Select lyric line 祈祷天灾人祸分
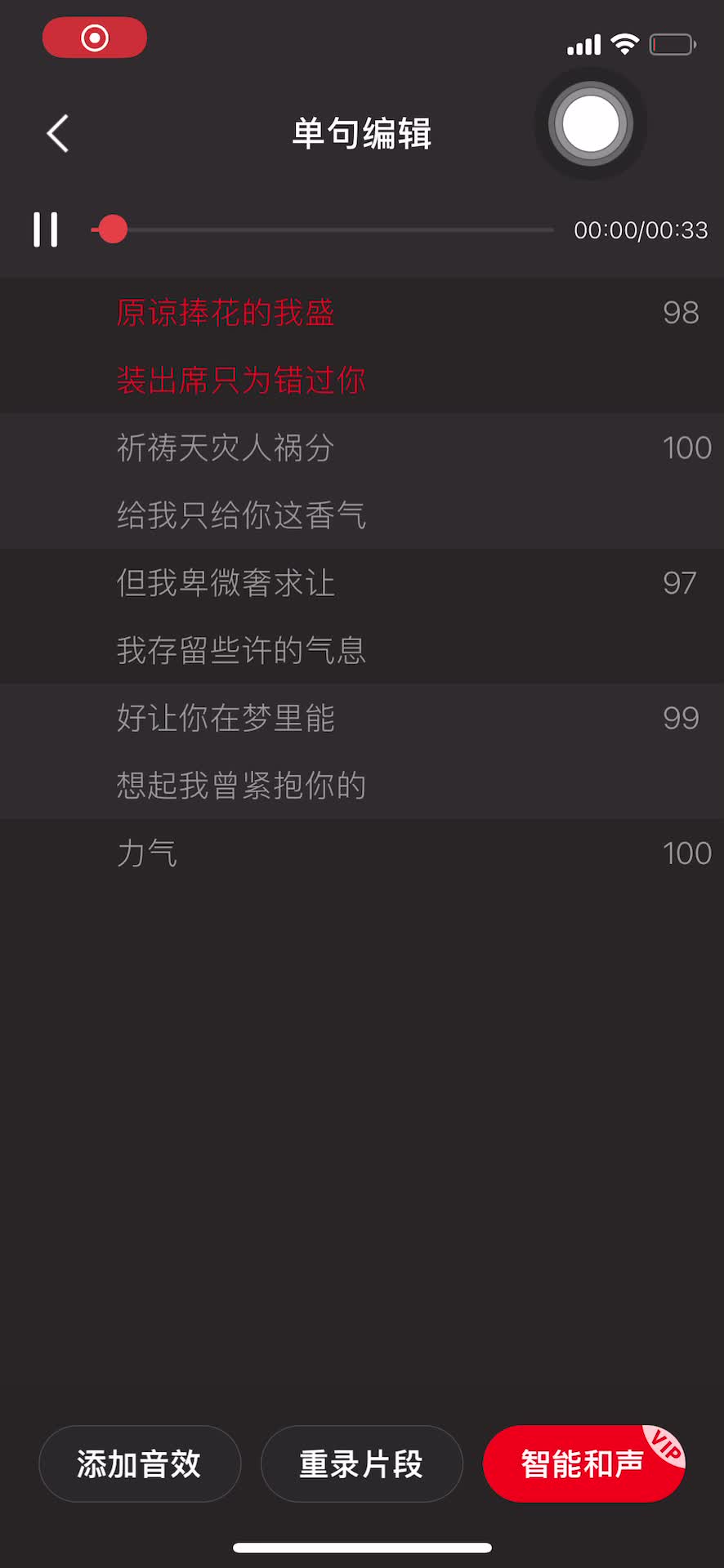 [x=226, y=448]
